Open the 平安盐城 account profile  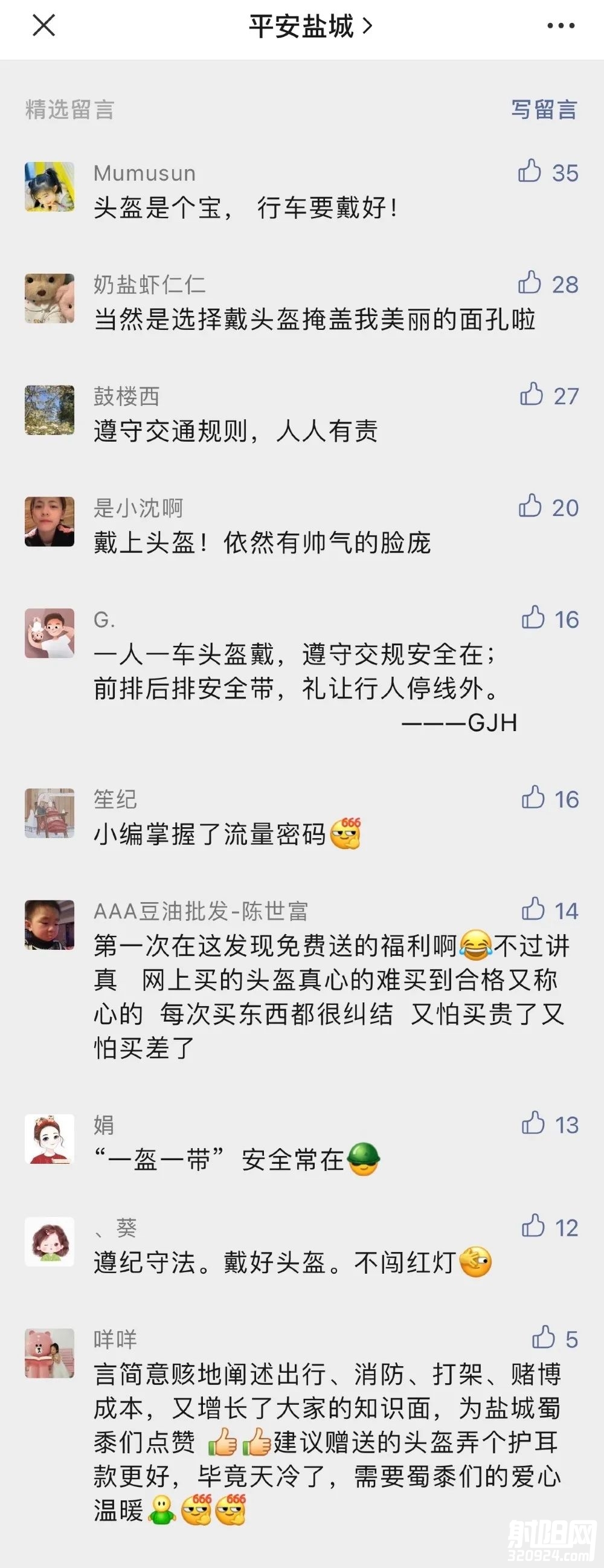click(310, 26)
